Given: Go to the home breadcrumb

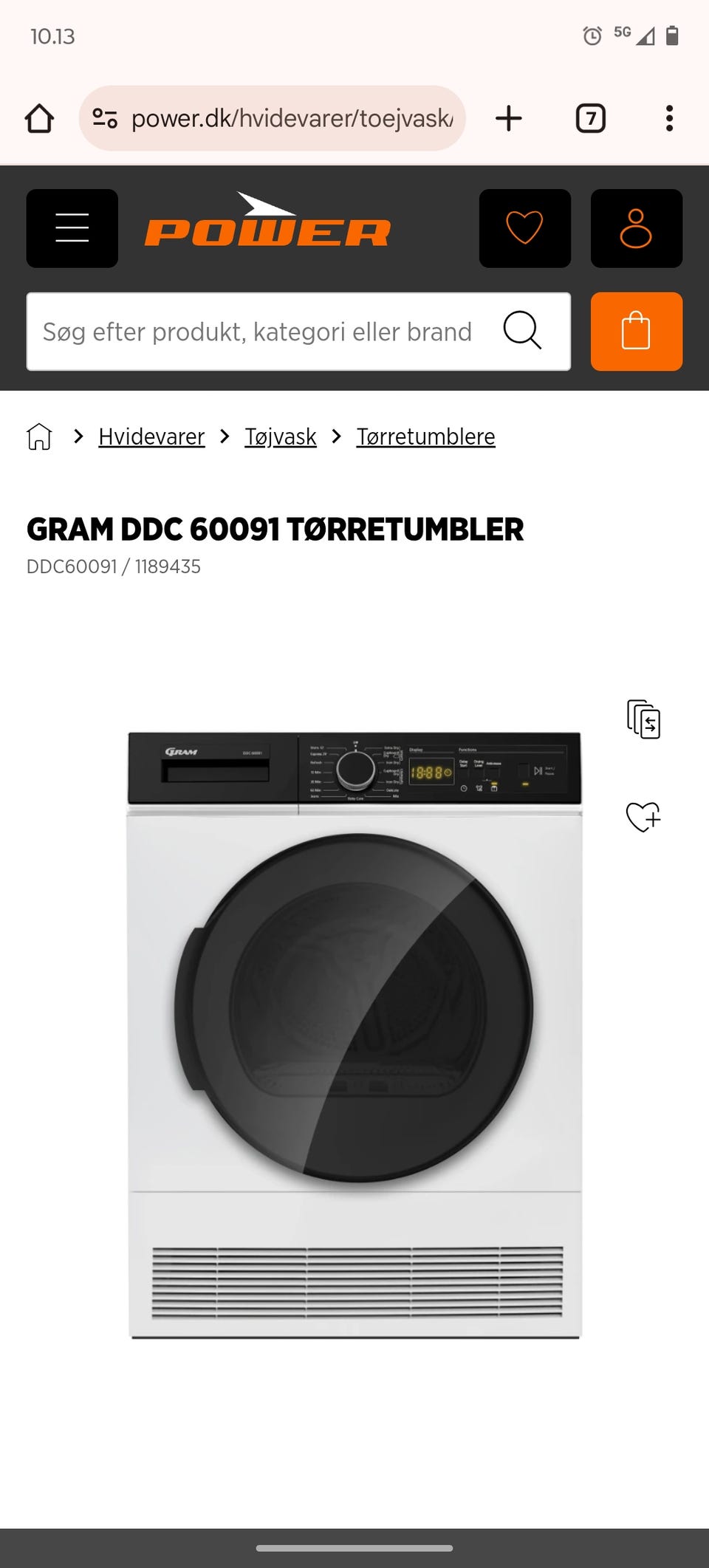Looking at the screenshot, I should pyautogui.click(x=39, y=436).
